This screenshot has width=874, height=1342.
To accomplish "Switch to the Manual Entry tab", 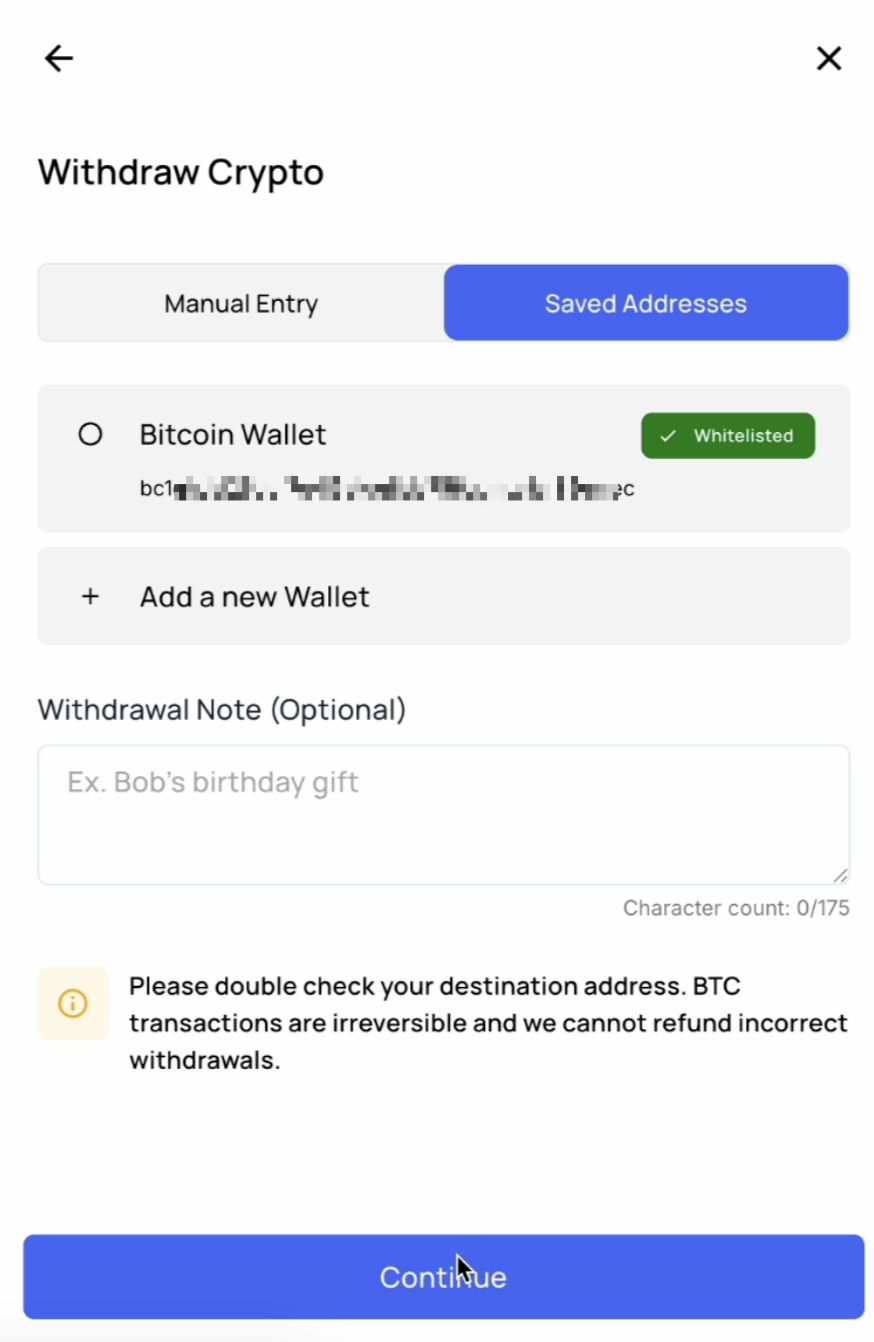I will click(240, 302).
